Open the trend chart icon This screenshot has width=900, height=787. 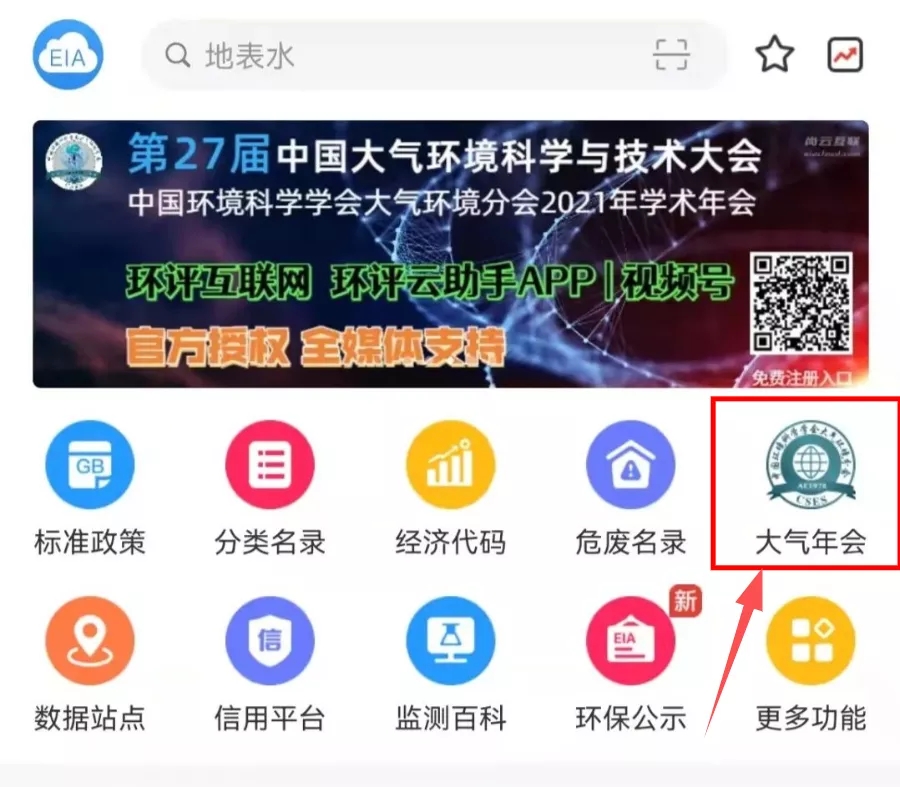coord(845,55)
